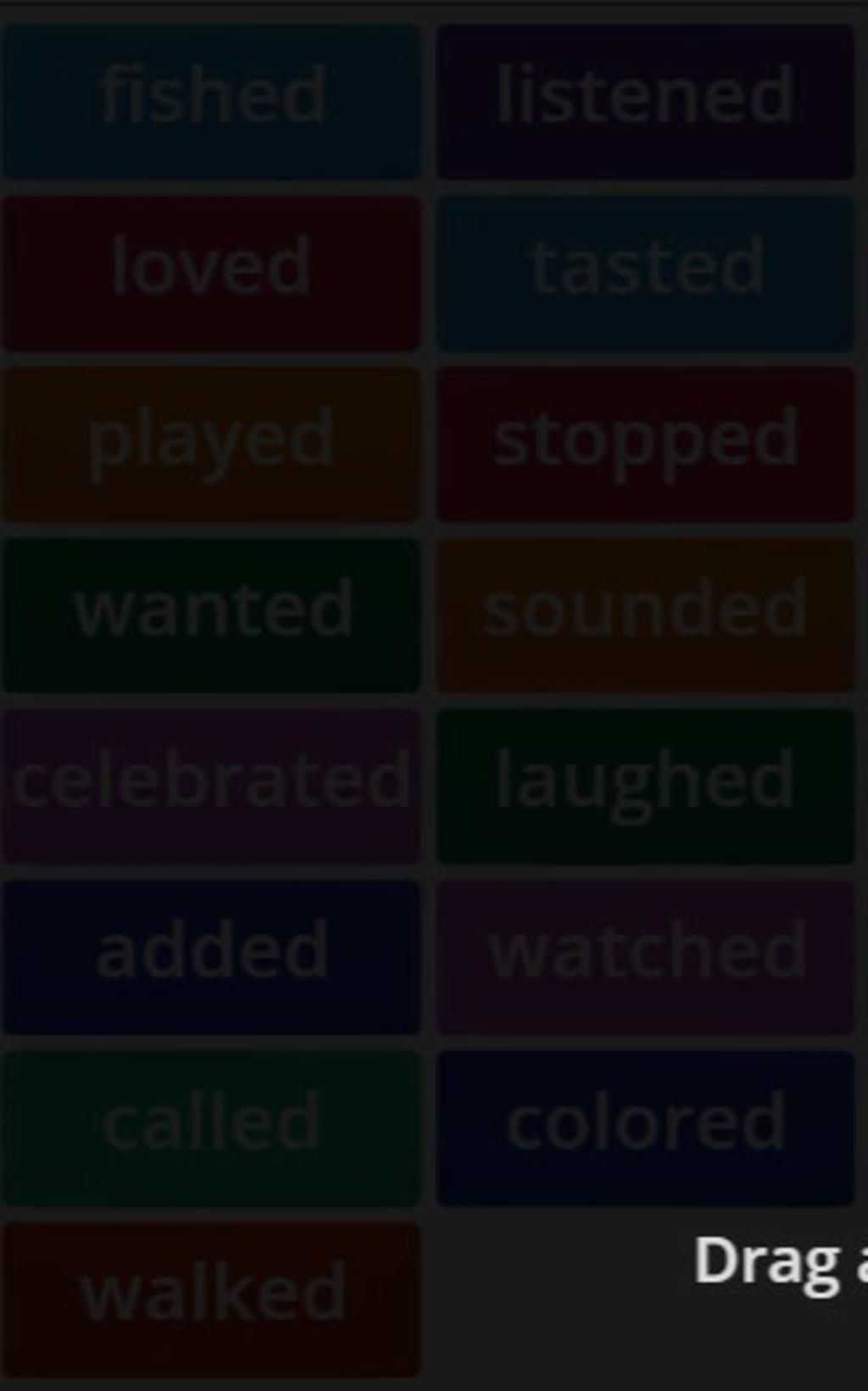Select the 'added' tile
Image resolution: width=868 pixels, height=1391 pixels.
[x=211, y=957]
